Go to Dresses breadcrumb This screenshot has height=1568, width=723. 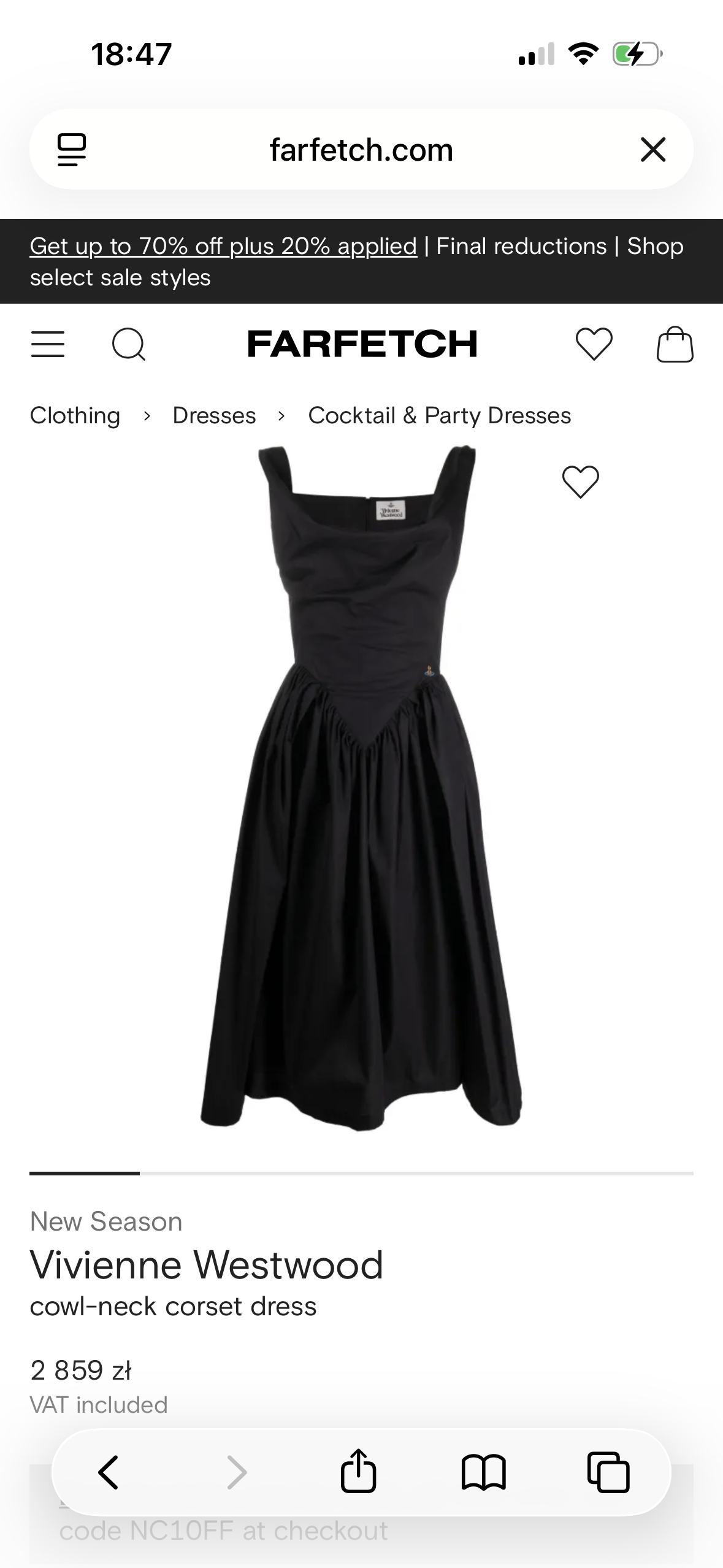click(214, 415)
